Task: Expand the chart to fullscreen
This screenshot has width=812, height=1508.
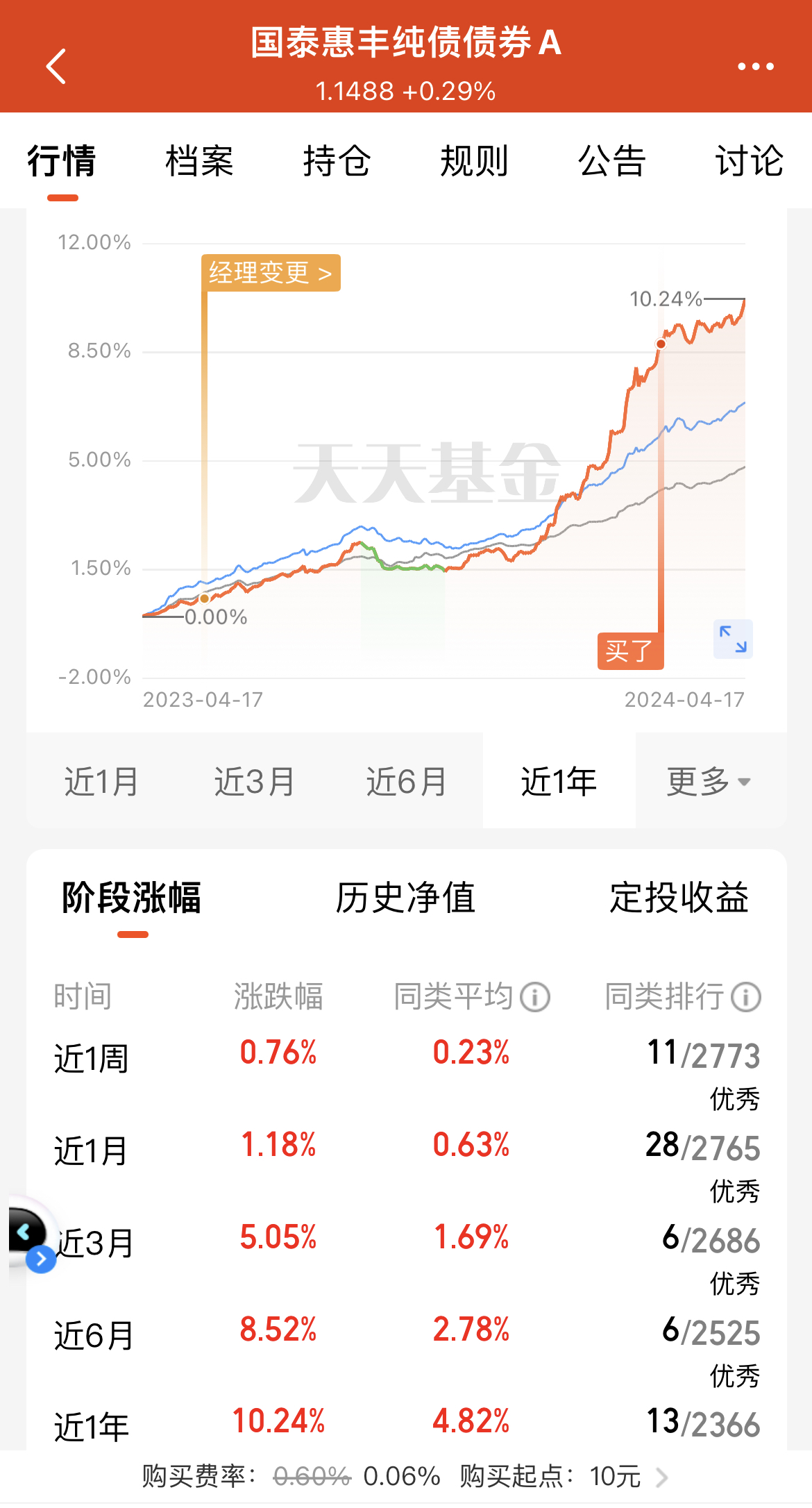Action: click(x=734, y=640)
